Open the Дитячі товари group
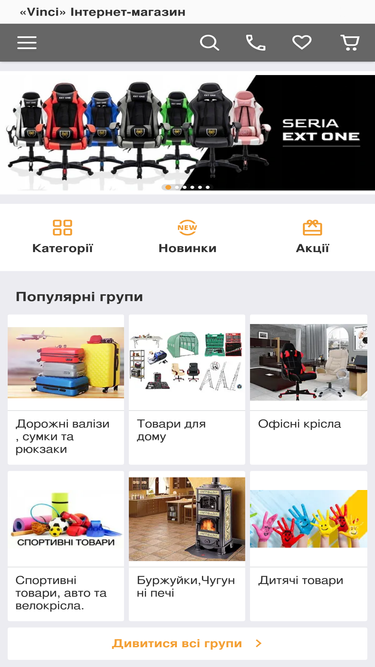 click(x=309, y=546)
